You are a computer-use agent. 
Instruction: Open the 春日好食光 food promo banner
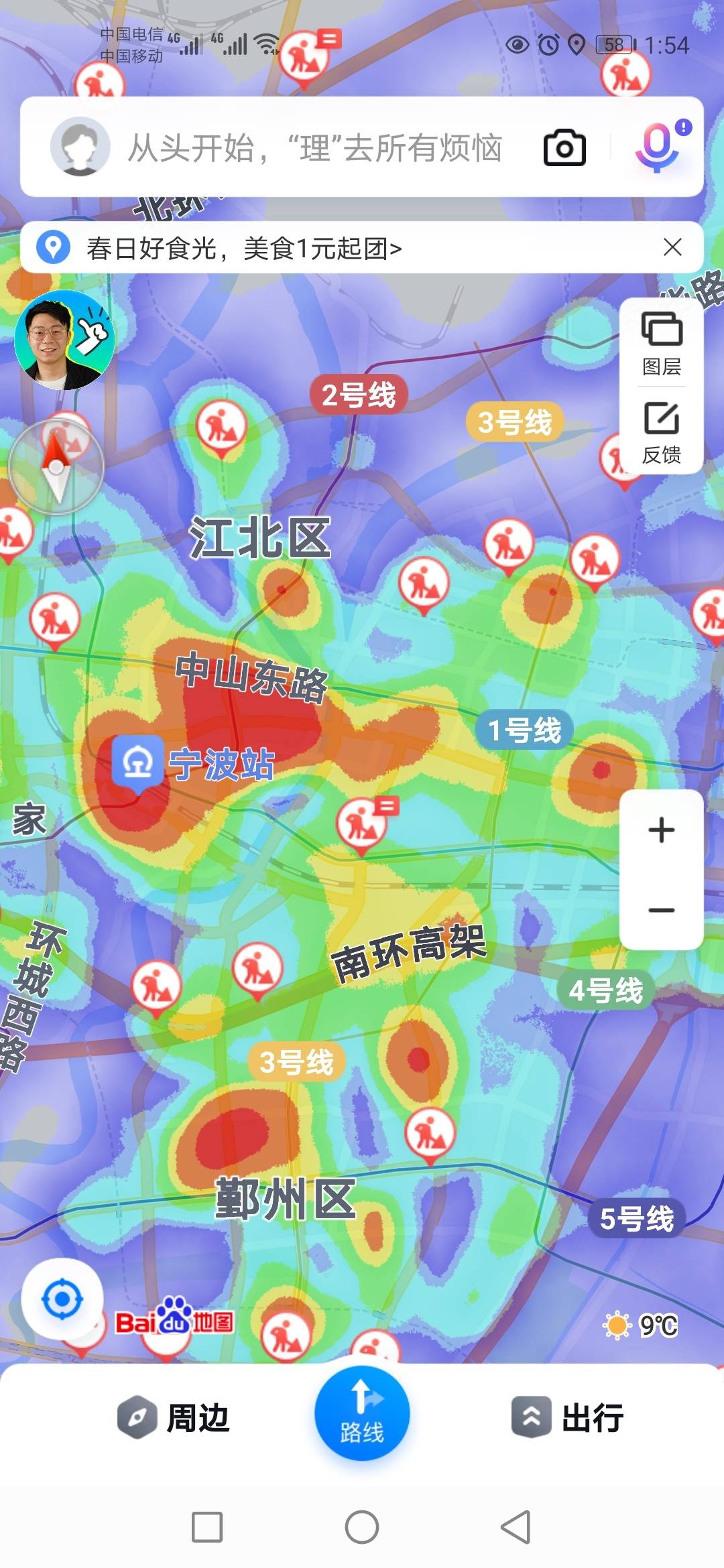point(245,249)
